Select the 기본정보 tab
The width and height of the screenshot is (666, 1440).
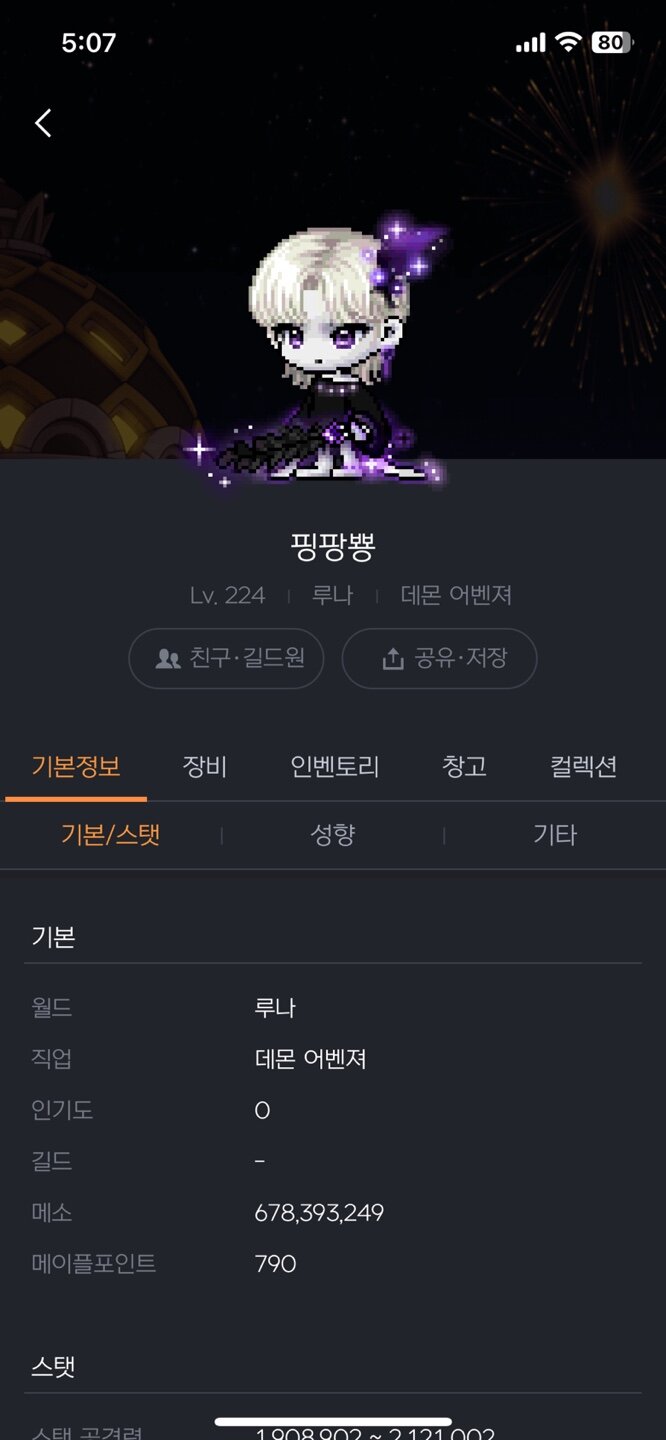(x=76, y=767)
